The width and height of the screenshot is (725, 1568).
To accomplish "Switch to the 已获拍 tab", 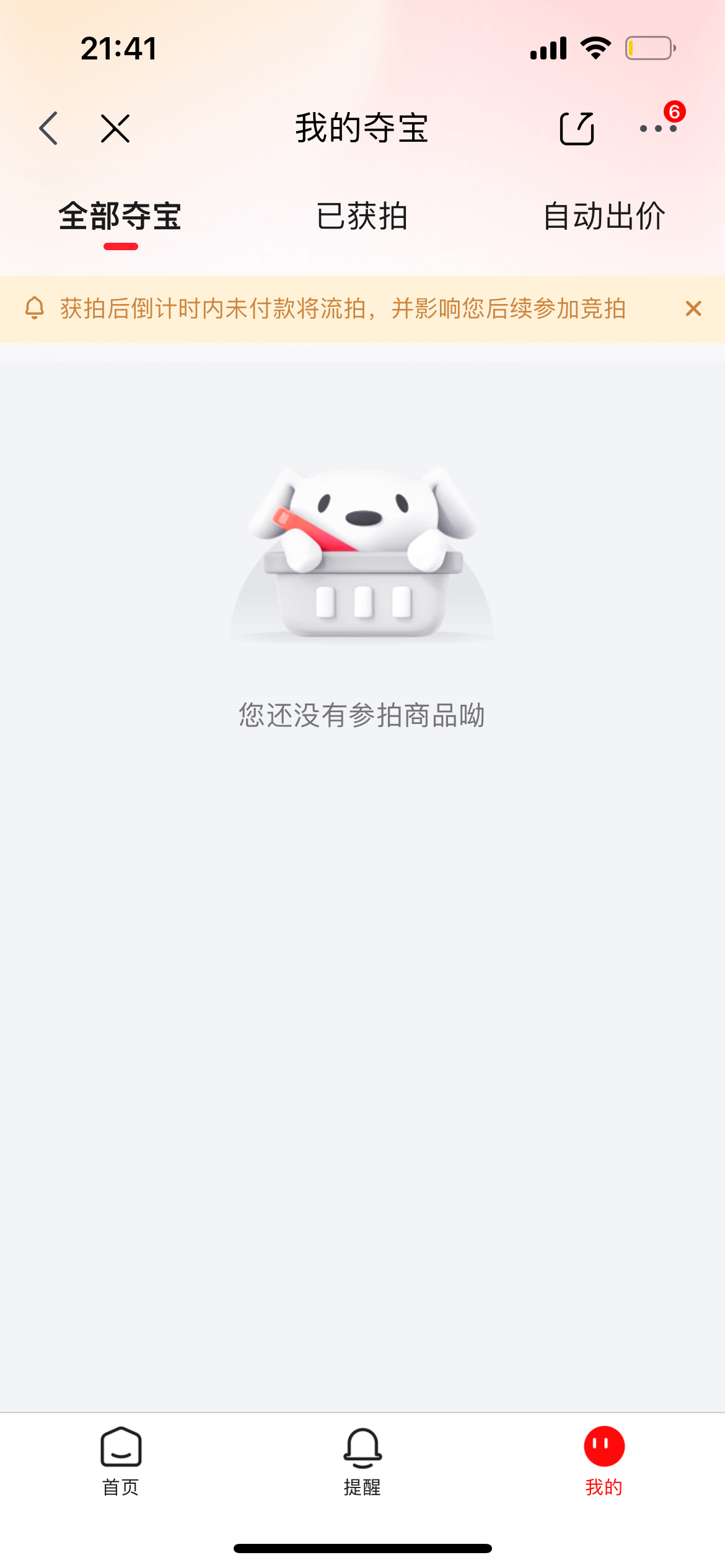I will 362,217.
